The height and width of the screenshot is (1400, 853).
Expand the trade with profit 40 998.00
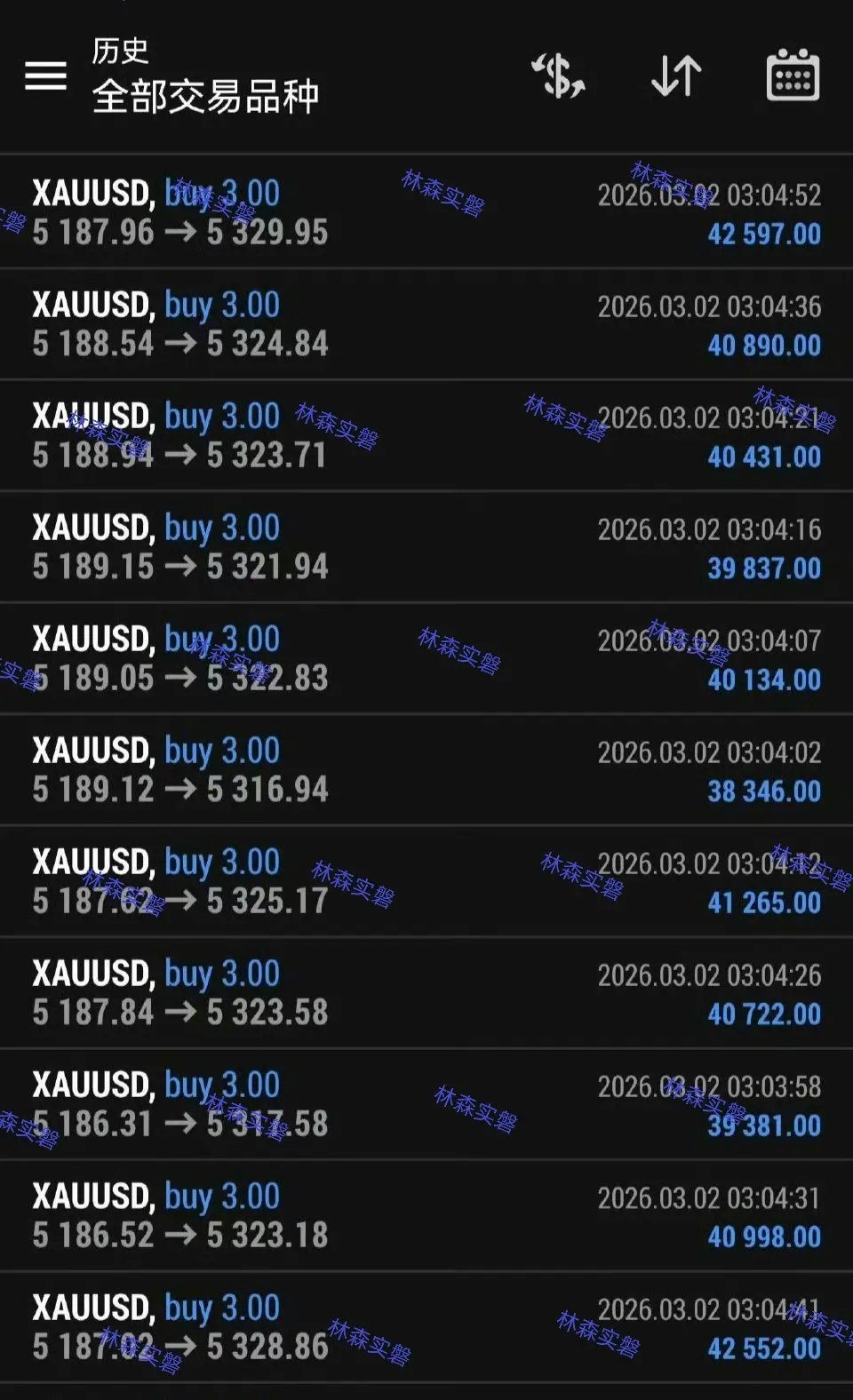[x=426, y=1216]
